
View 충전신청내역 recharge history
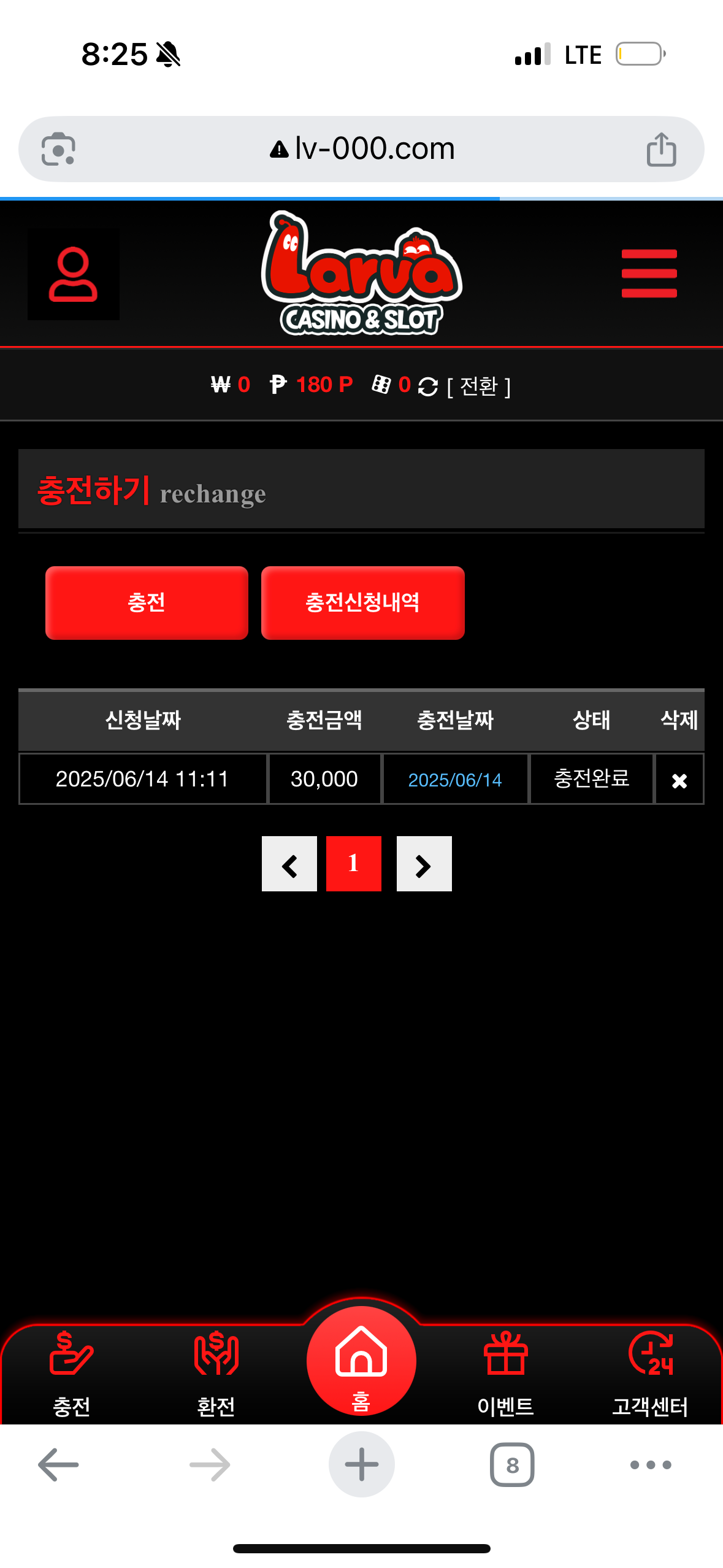(362, 602)
